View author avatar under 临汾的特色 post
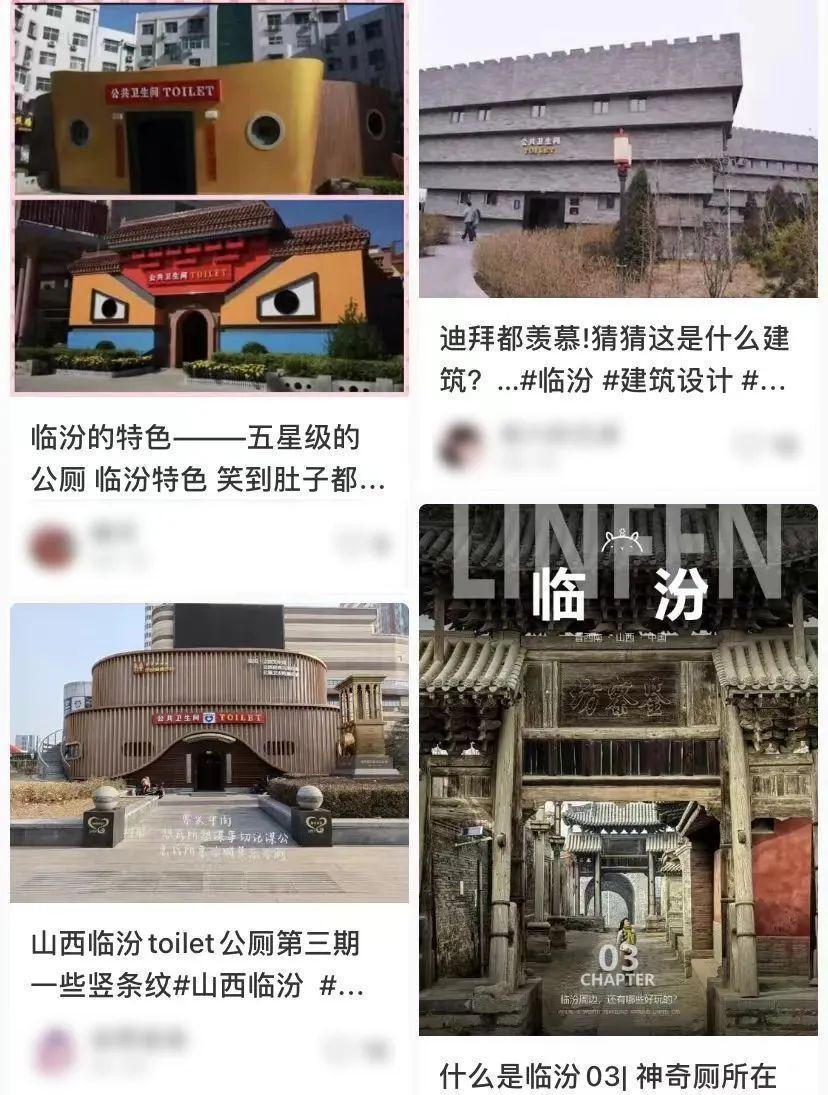The height and width of the screenshot is (1095, 828). coord(52,546)
